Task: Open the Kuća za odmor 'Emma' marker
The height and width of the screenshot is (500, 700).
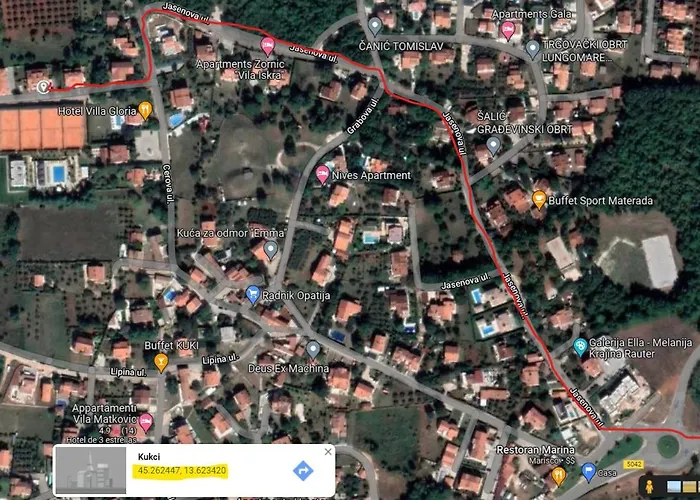Action: pos(271,249)
